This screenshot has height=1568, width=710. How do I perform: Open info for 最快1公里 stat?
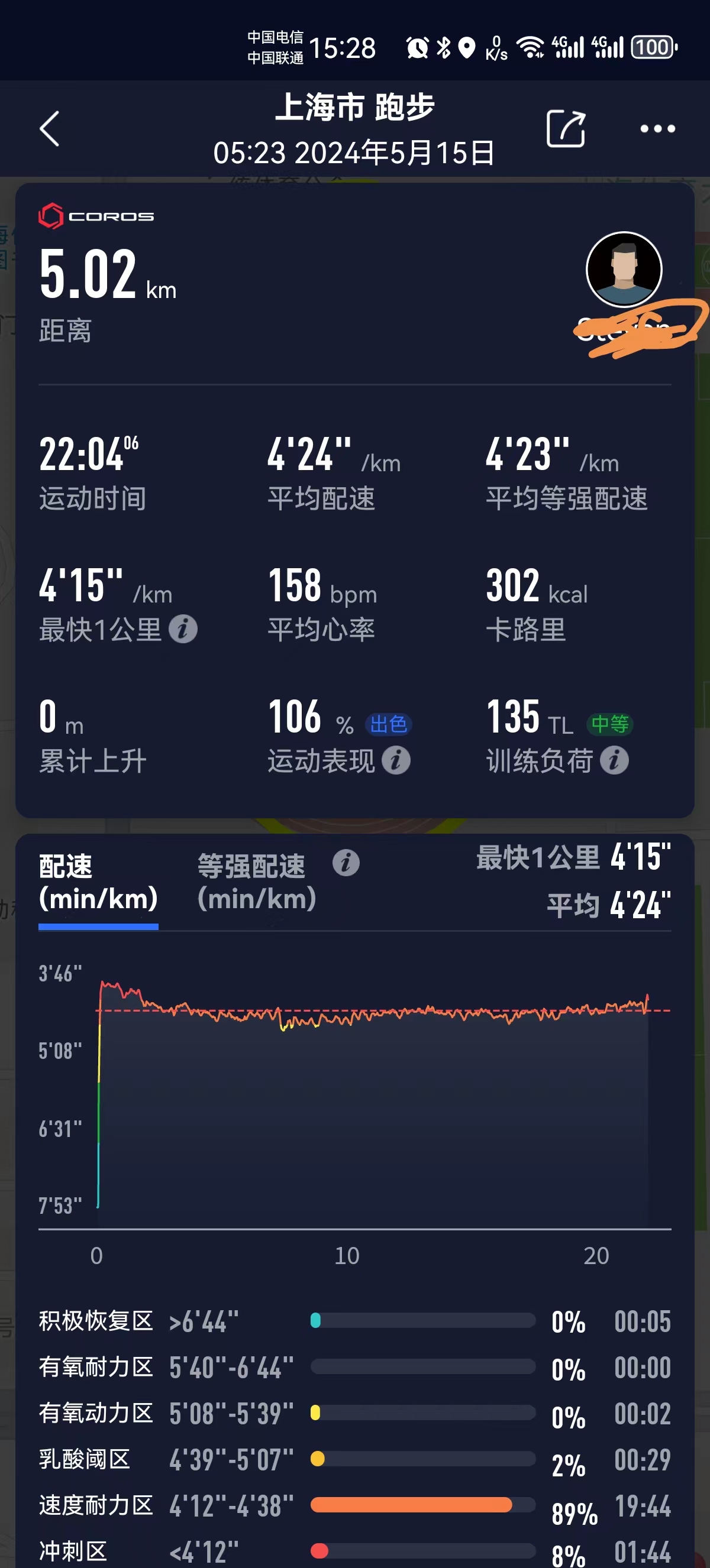(183, 629)
